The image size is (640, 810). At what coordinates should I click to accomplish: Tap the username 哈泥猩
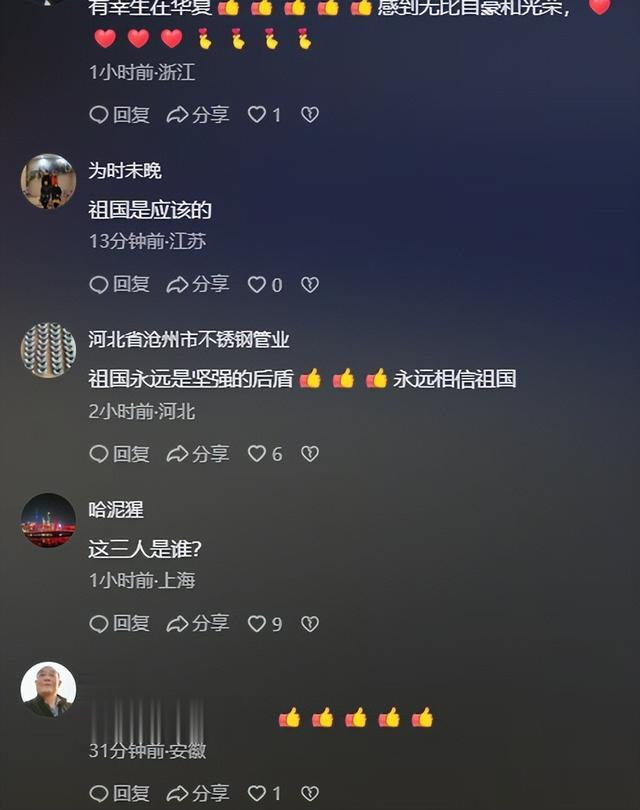(x=116, y=510)
